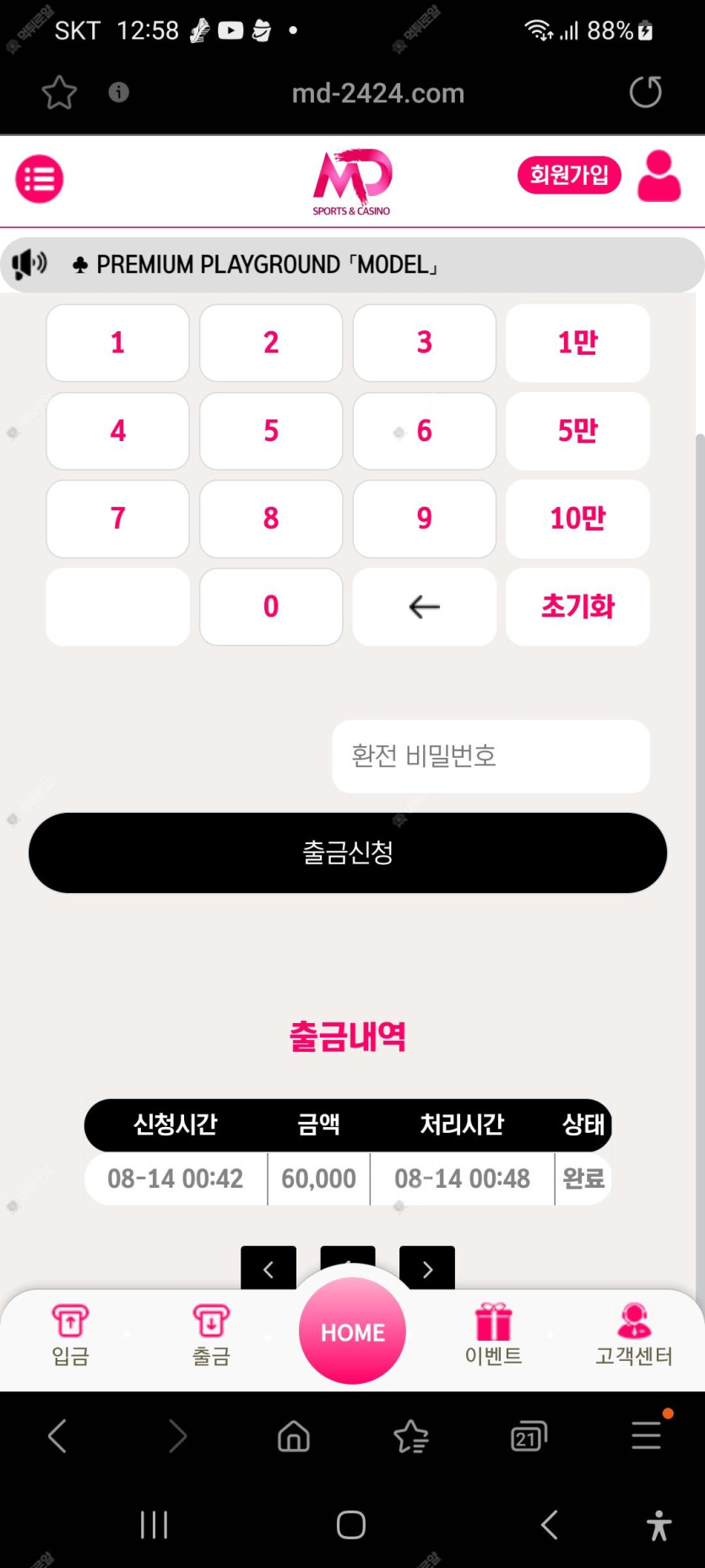Add 10만 to the amount
The image size is (705, 1568).
[578, 519]
